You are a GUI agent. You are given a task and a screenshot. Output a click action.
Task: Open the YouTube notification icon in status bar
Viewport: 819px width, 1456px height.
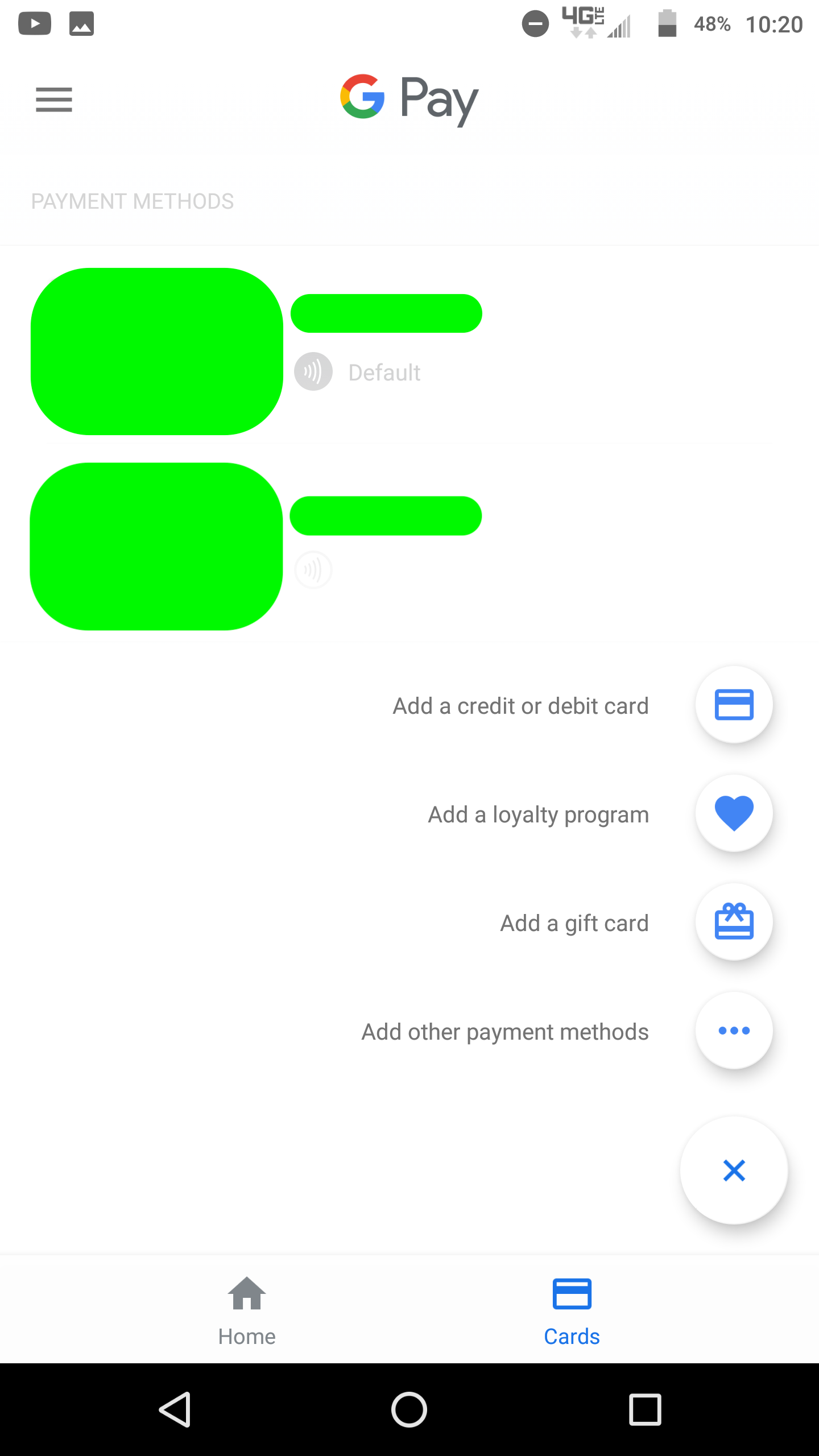coord(35,23)
